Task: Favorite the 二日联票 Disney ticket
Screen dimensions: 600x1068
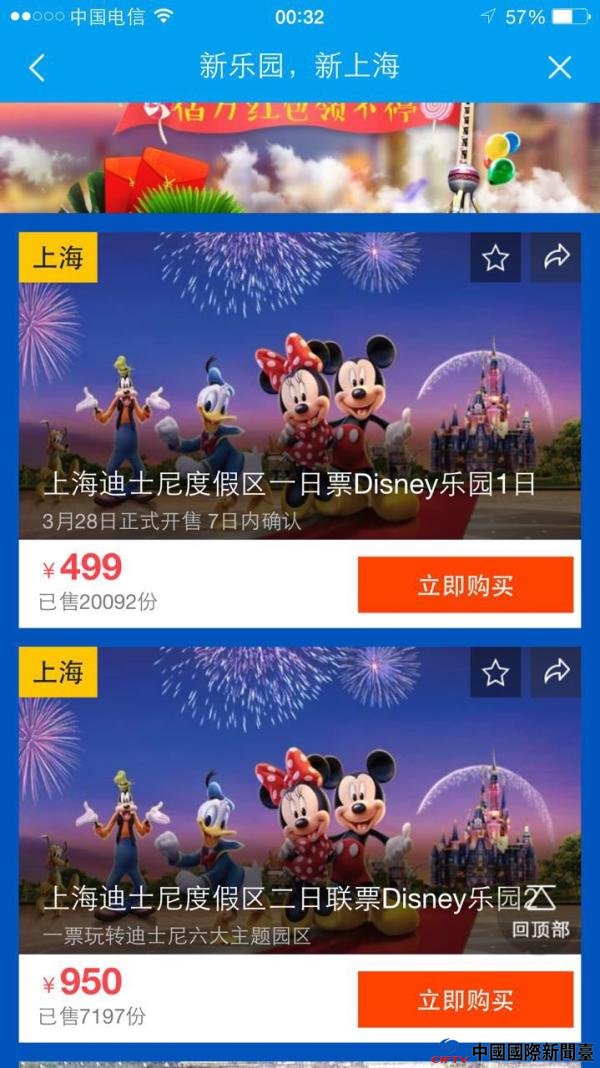Action: 495,673
